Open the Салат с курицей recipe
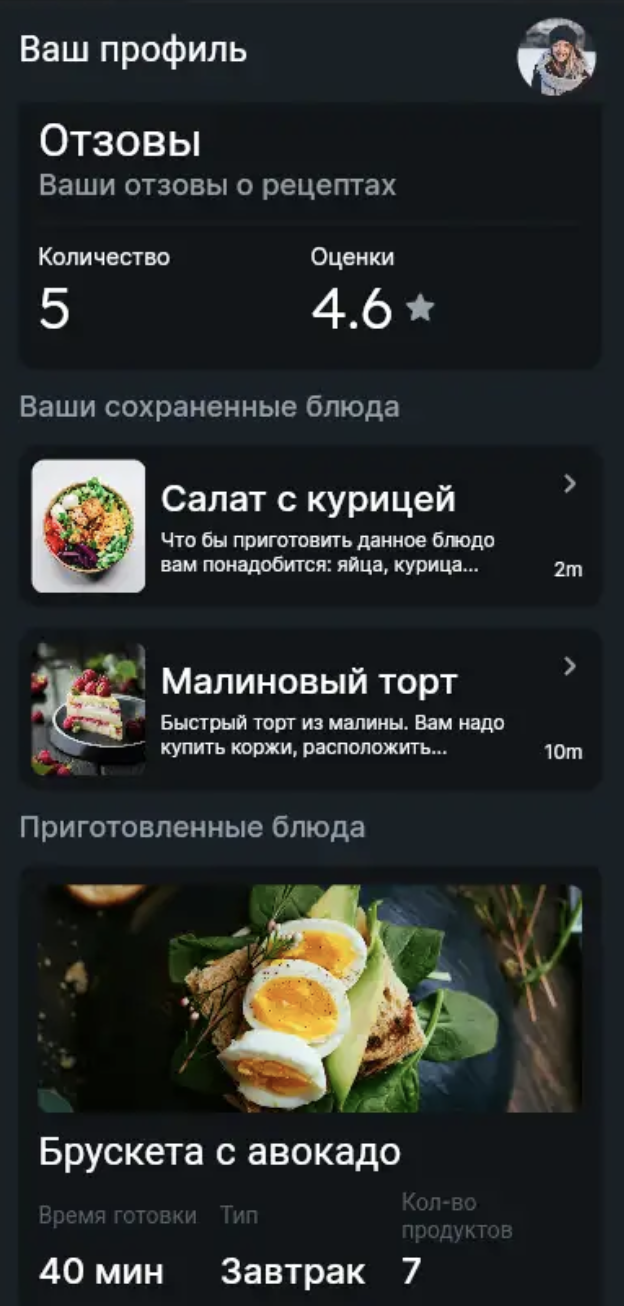 [x=310, y=526]
